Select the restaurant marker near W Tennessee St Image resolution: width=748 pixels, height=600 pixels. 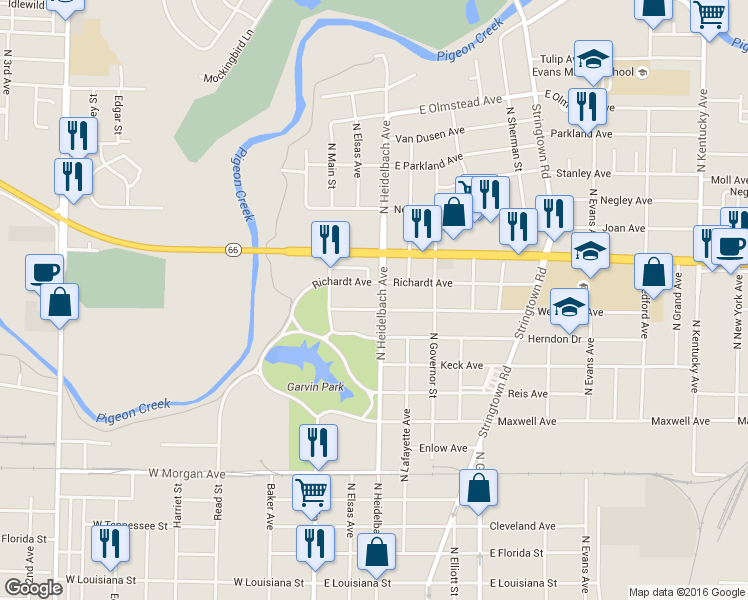click(110, 545)
